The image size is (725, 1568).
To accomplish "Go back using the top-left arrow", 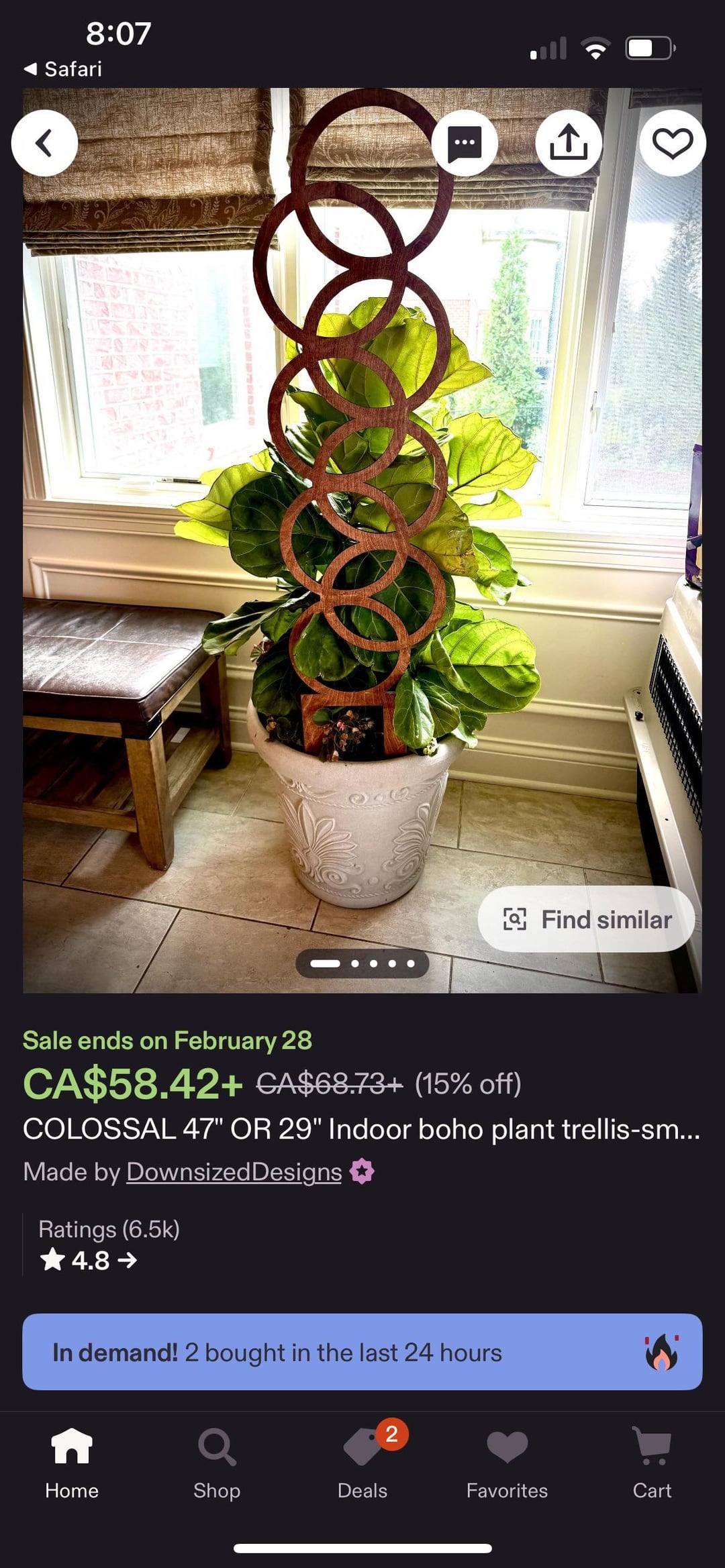I will pyautogui.click(x=44, y=143).
